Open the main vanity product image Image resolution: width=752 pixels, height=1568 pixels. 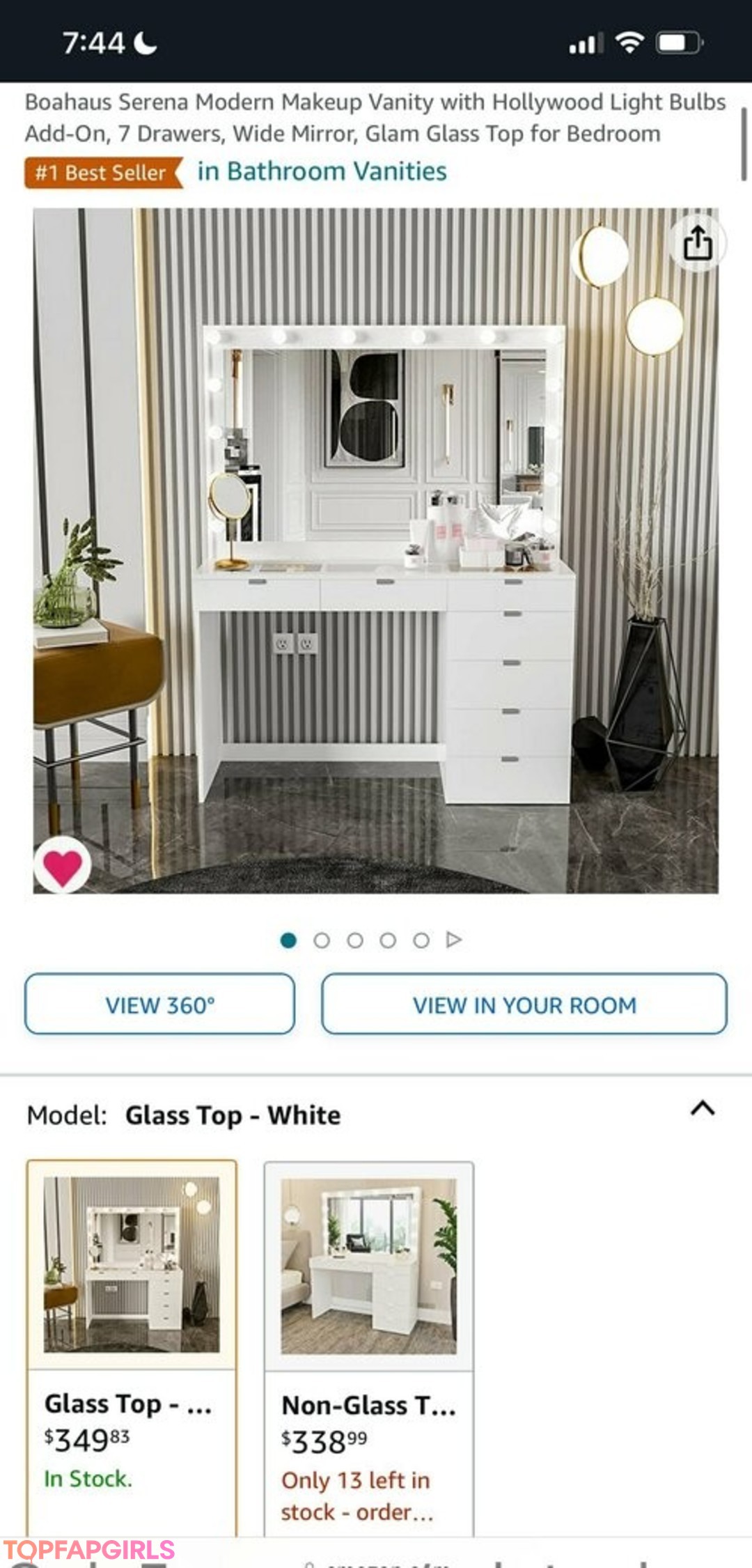click(x=376, y=550)
